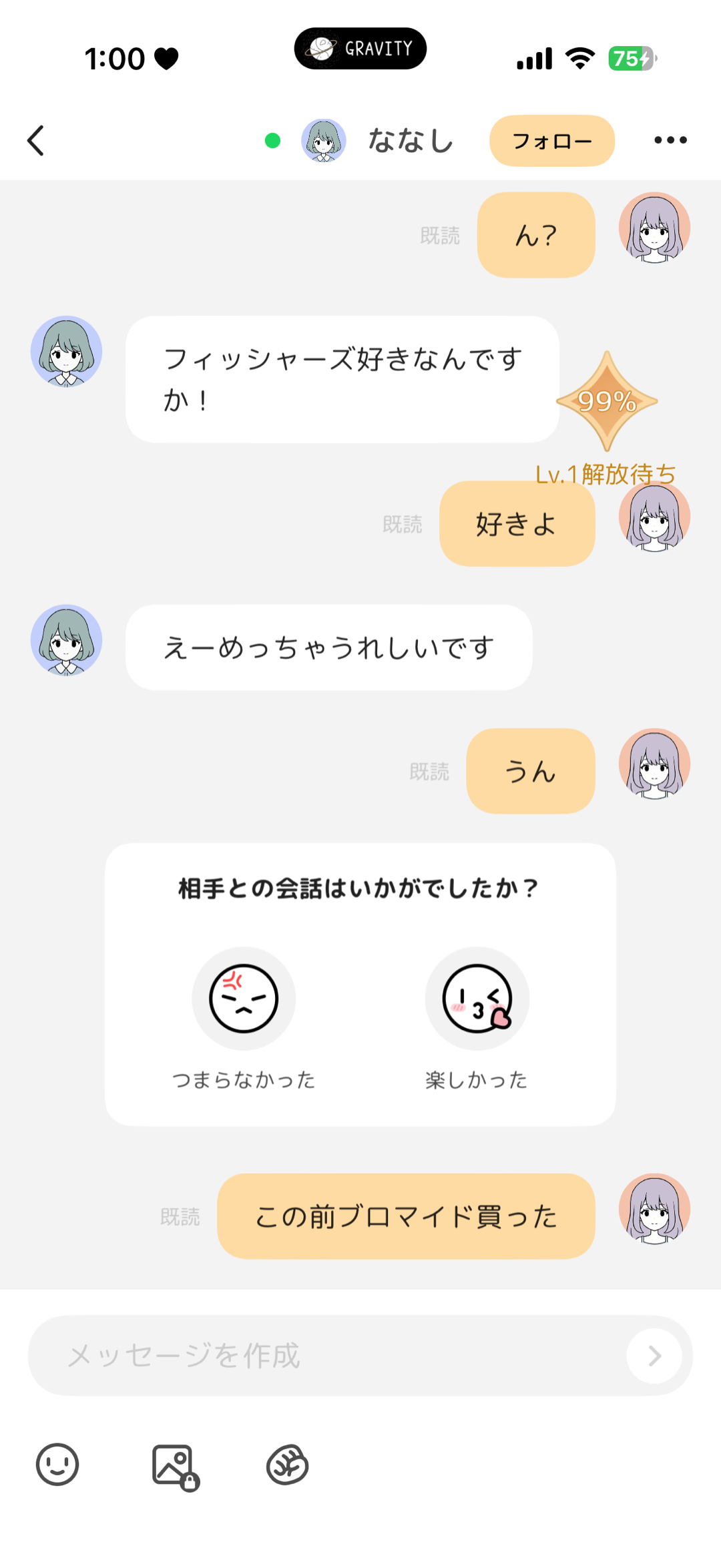Open ななし's profile from header

pos(323,140)
